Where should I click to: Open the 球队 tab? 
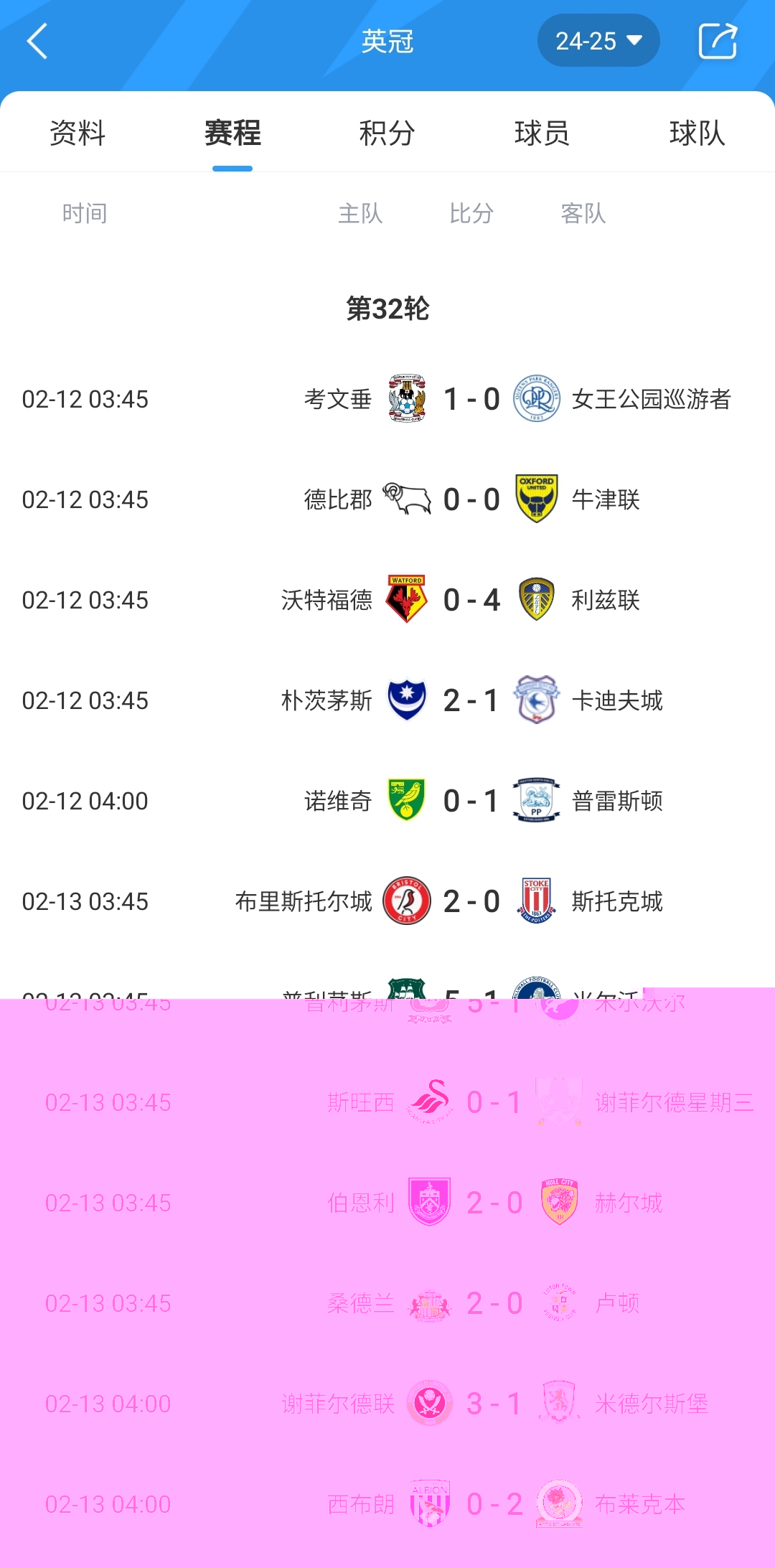697,133
